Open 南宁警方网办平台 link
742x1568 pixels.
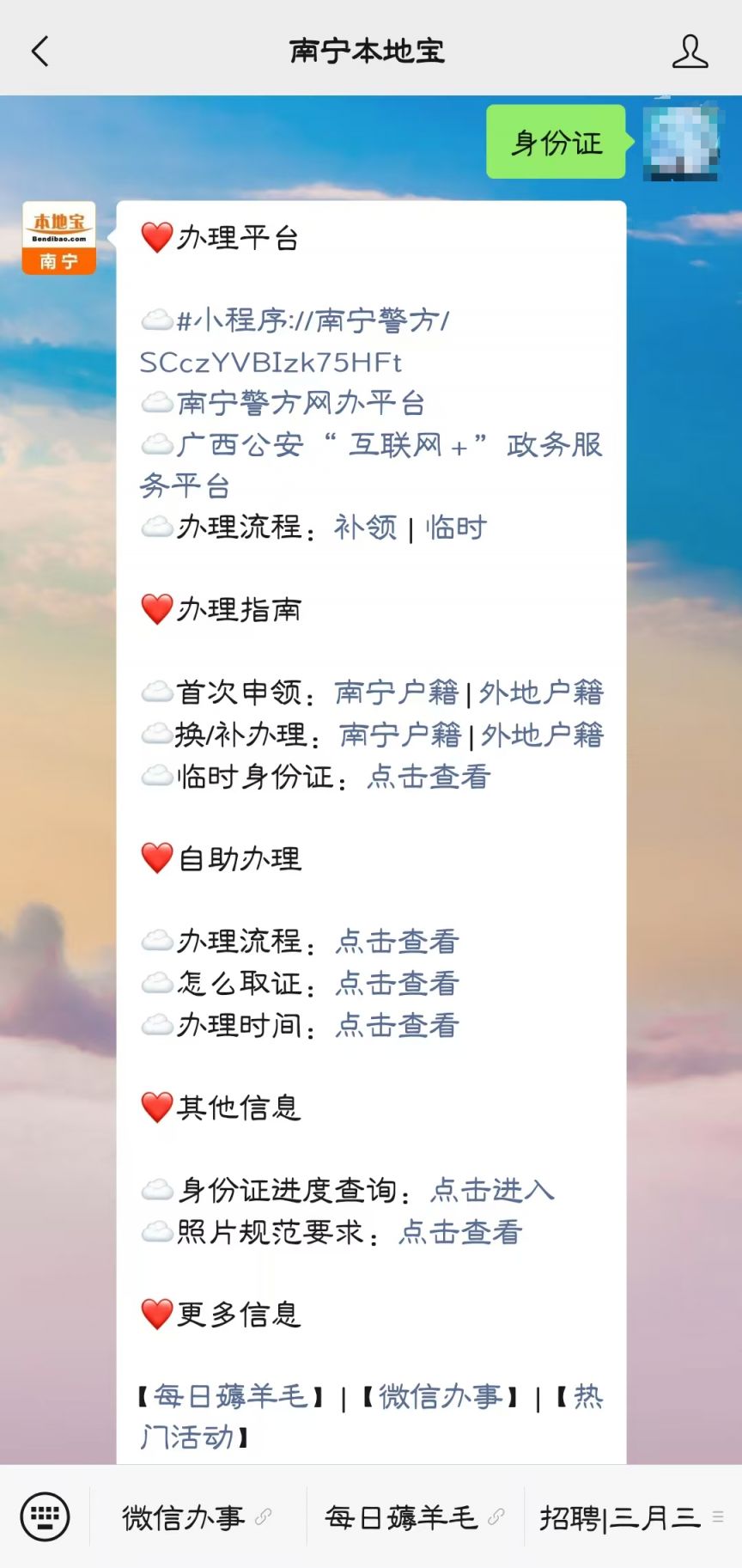301,403
